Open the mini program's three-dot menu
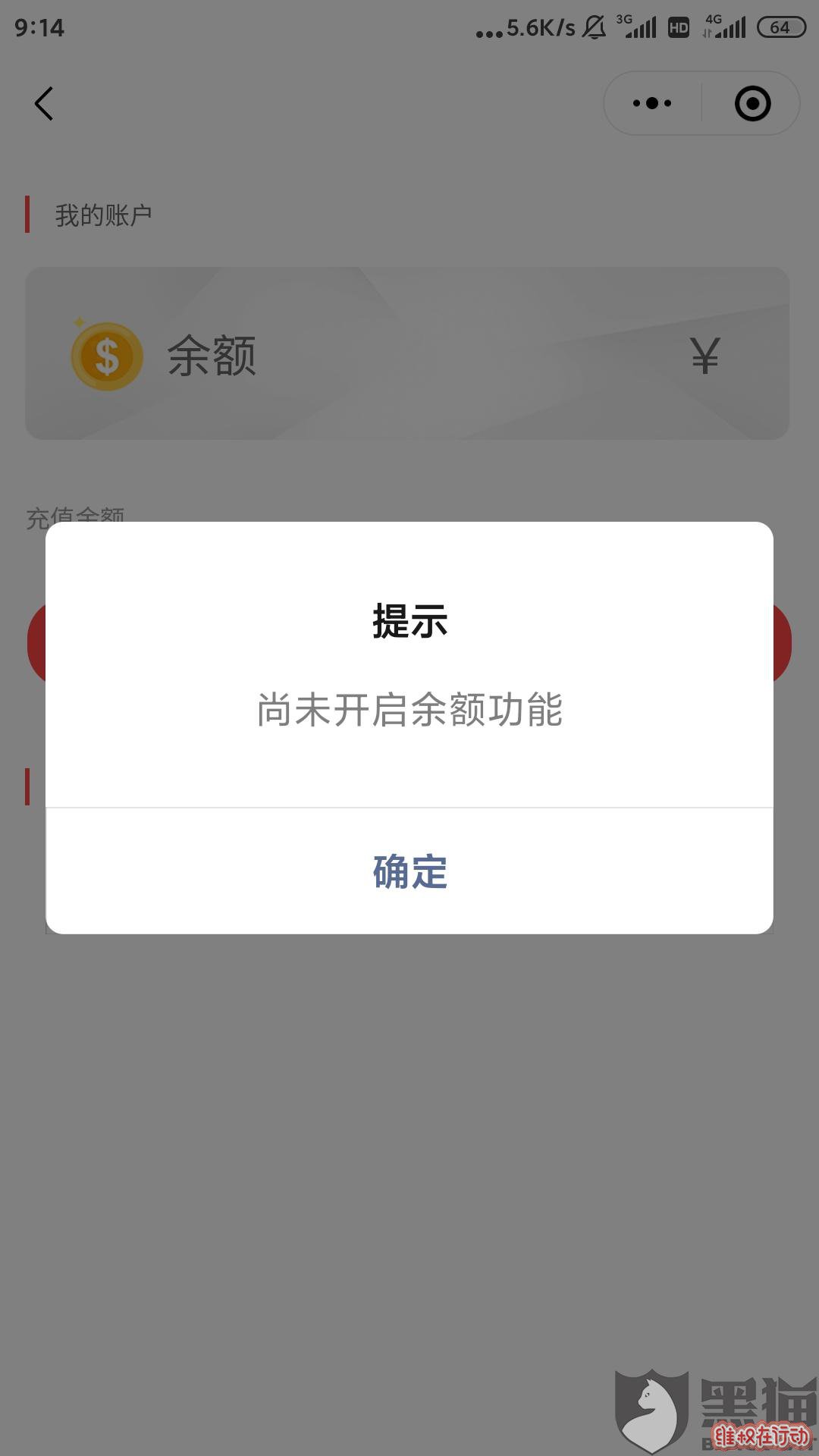 652,103
